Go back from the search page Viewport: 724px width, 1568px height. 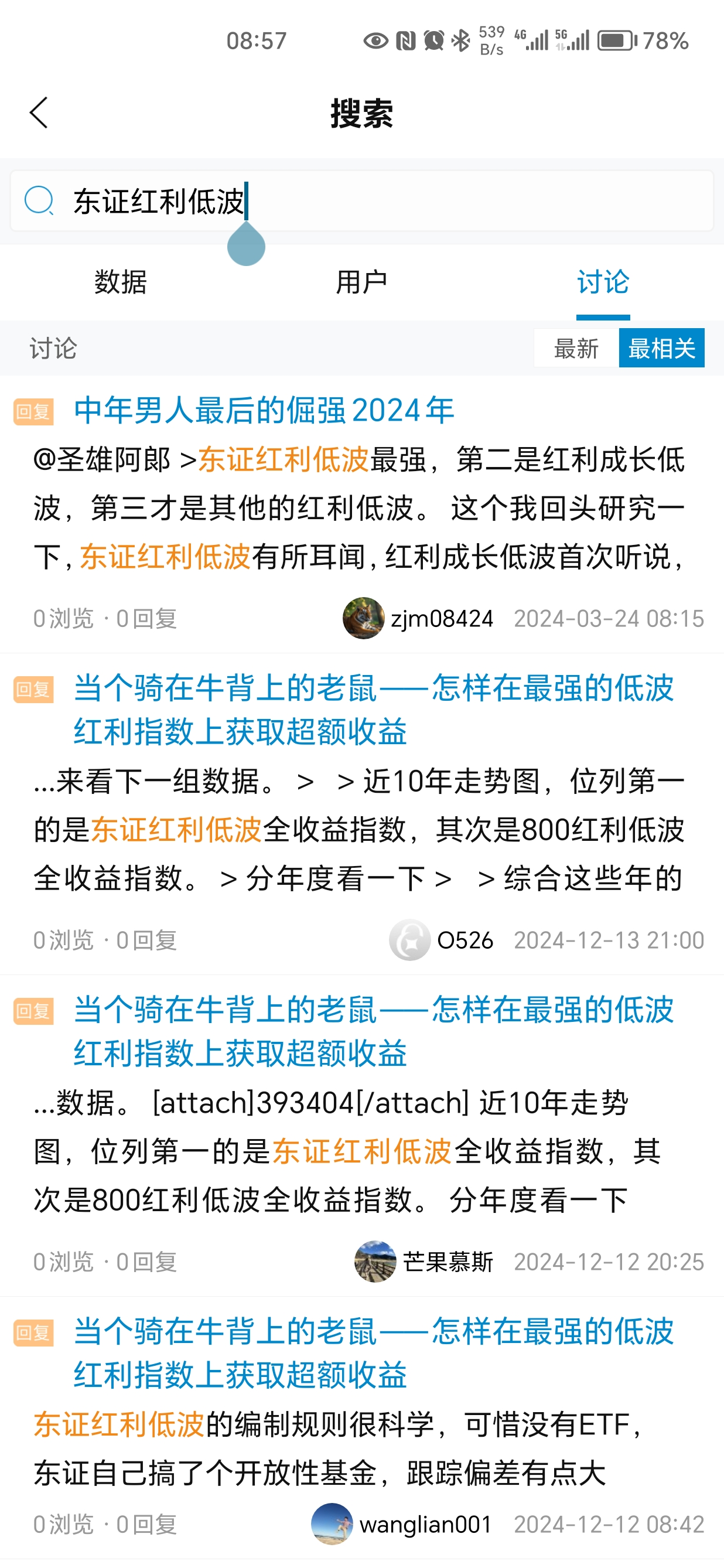tap(38, 113)
